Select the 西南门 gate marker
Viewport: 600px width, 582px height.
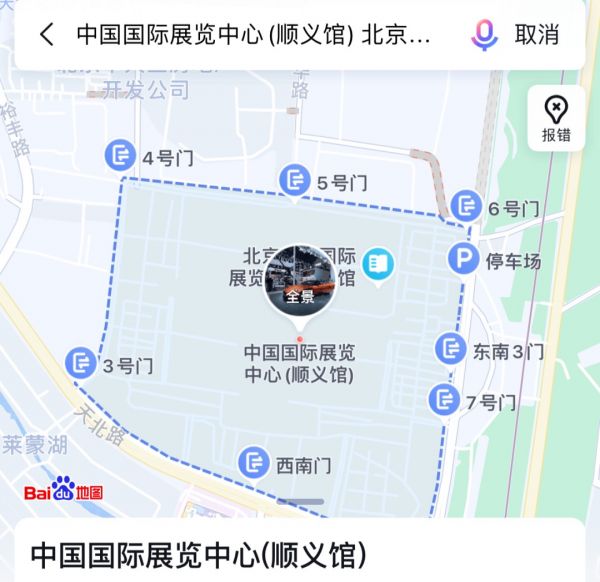click(253, 463)
